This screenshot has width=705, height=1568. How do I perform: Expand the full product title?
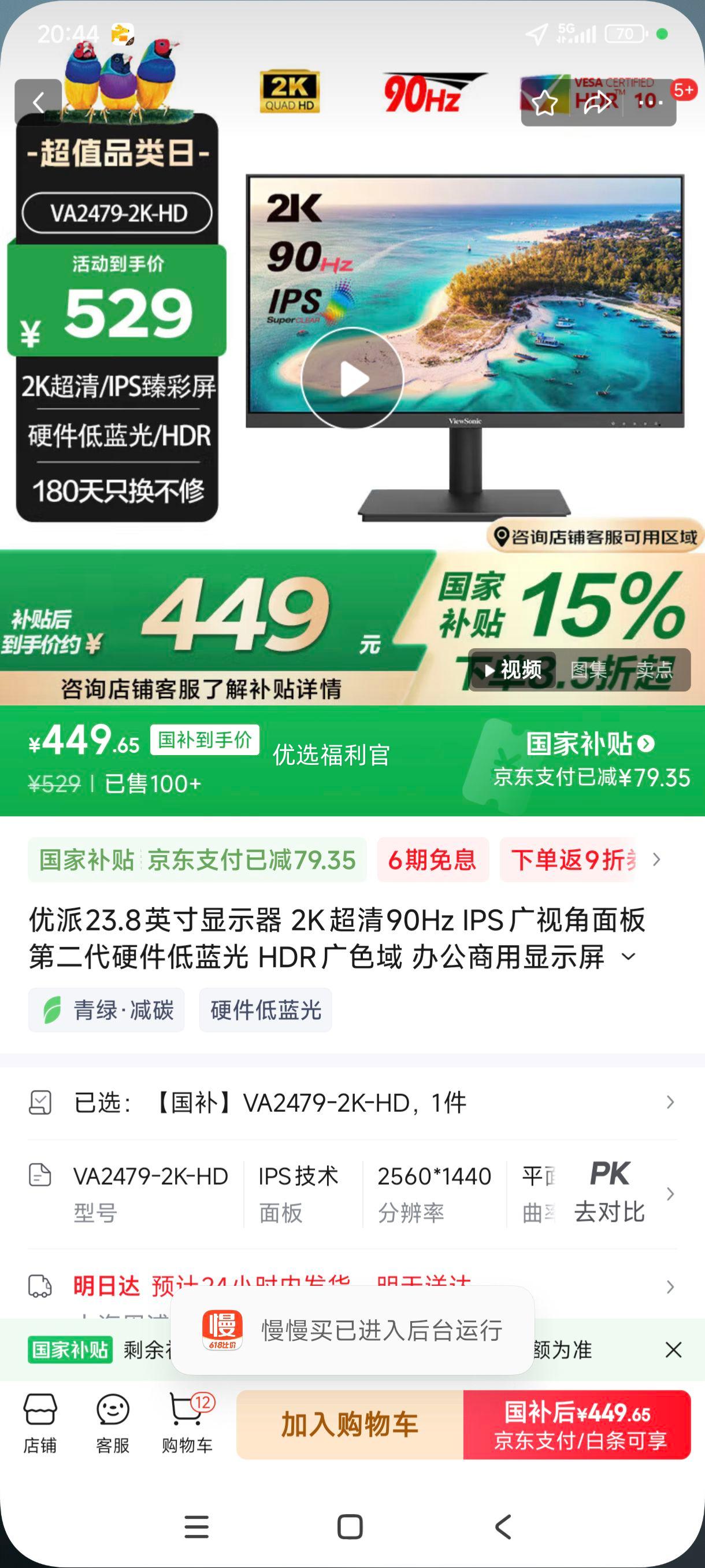pyautogui.click(x=628, y=957)
